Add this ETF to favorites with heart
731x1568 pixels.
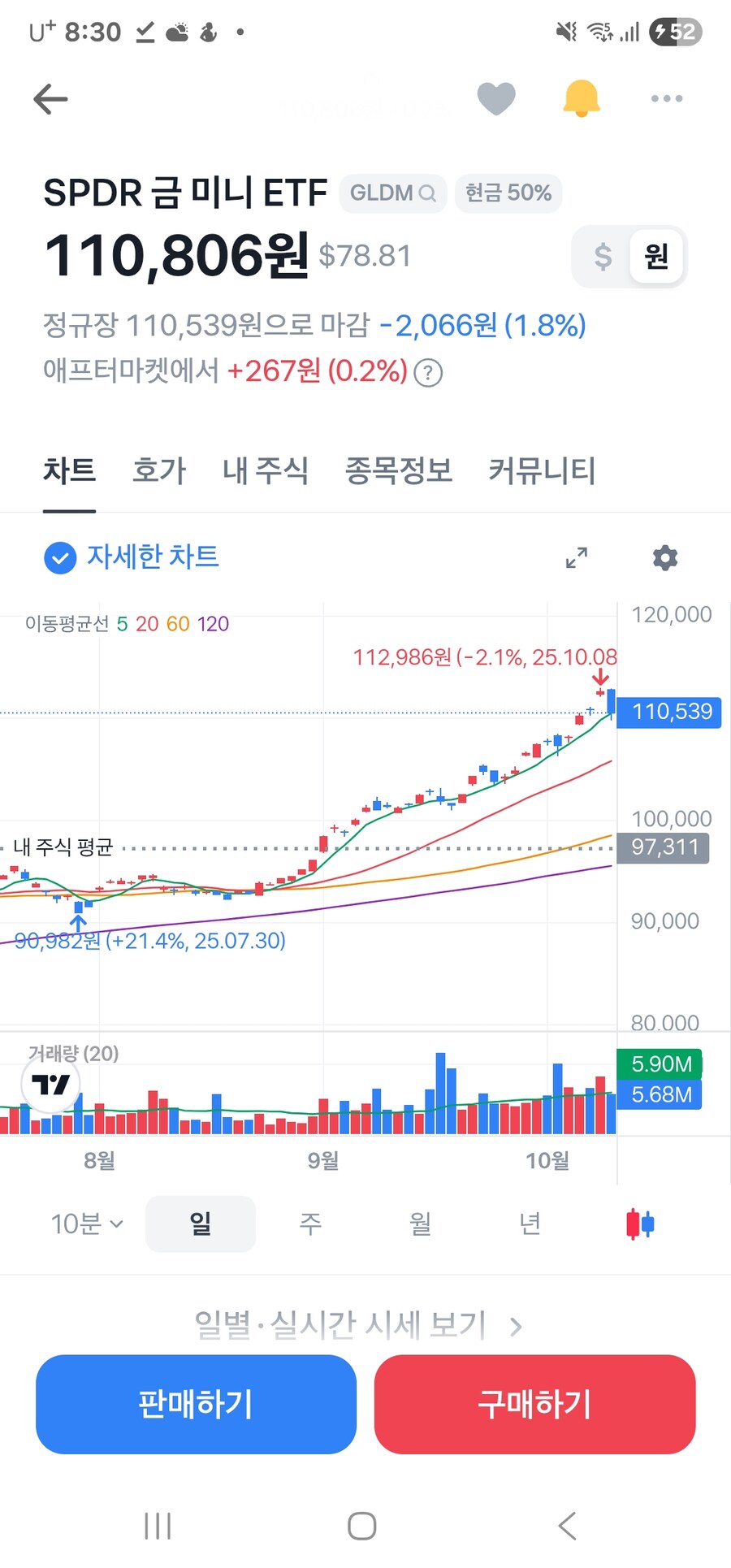coord(496,99)
